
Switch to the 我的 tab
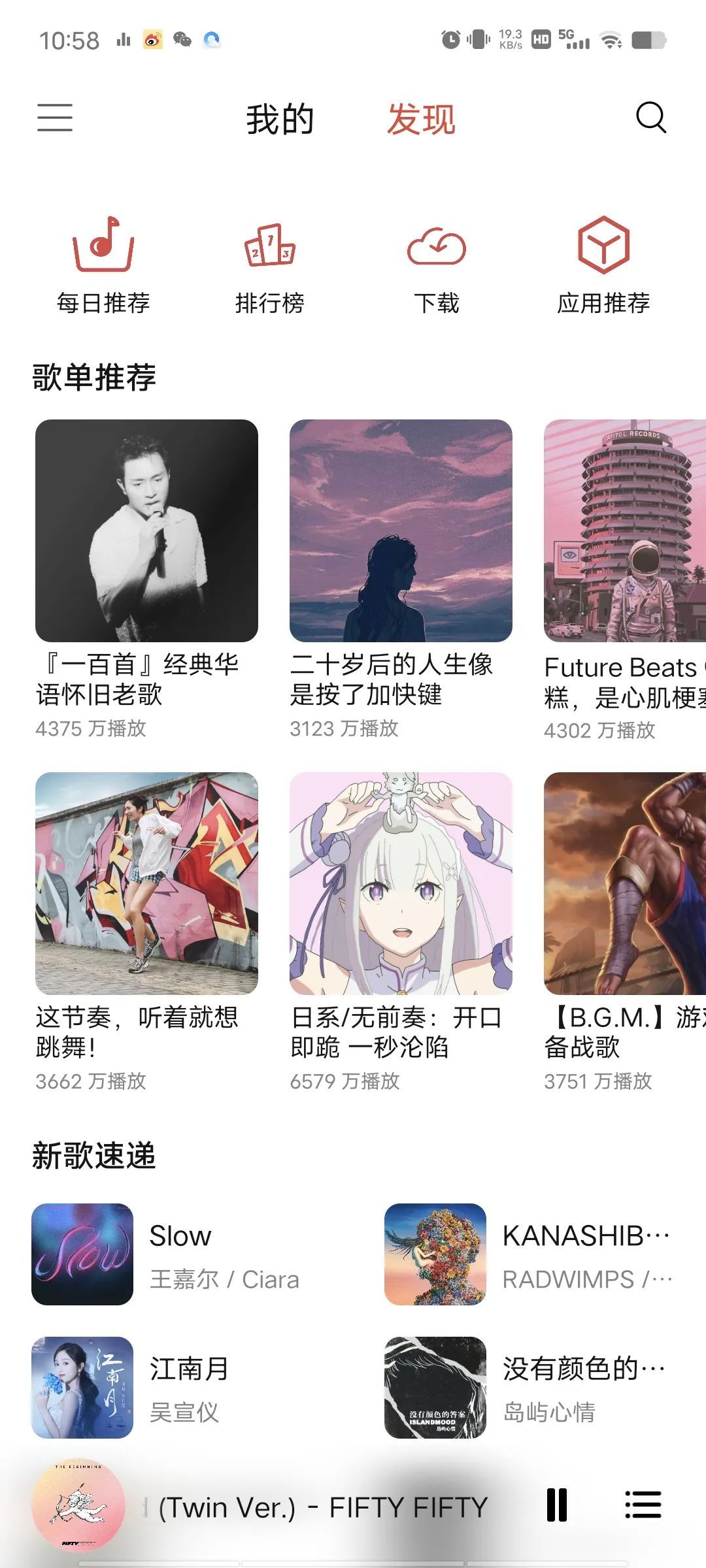coord(279,119)
